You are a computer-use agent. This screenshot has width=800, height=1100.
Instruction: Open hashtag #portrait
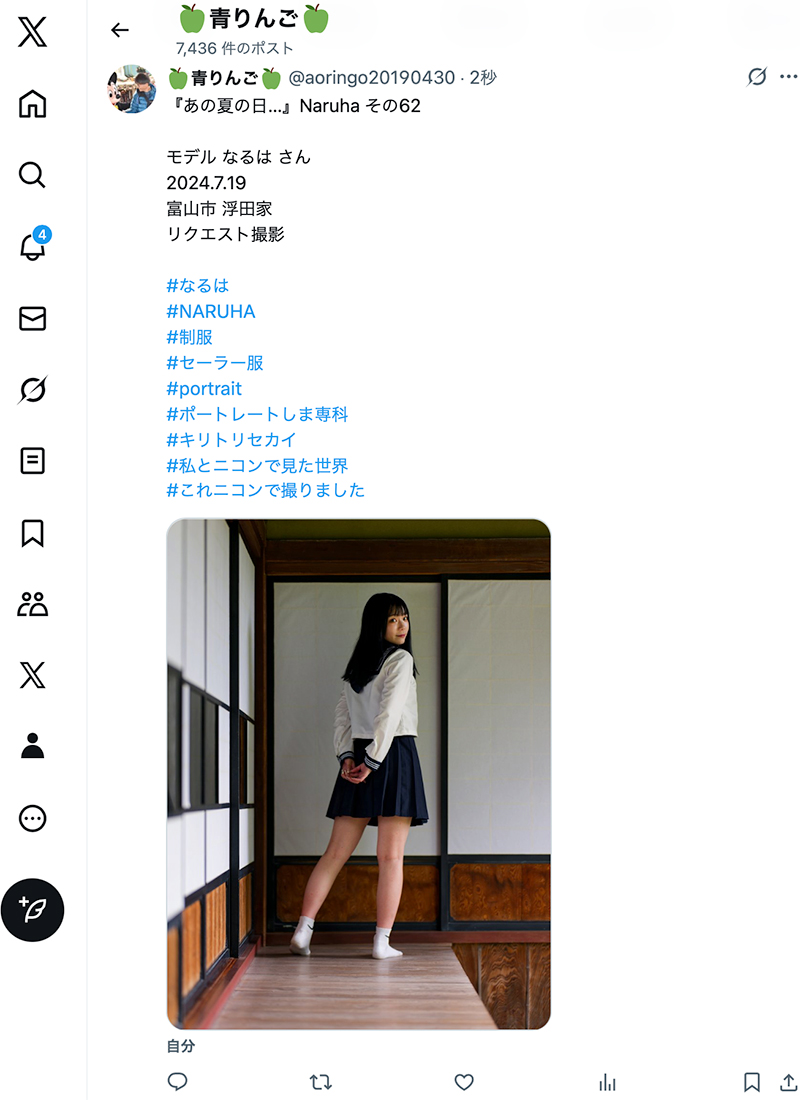pyautogui.click(x=204, y=389)
